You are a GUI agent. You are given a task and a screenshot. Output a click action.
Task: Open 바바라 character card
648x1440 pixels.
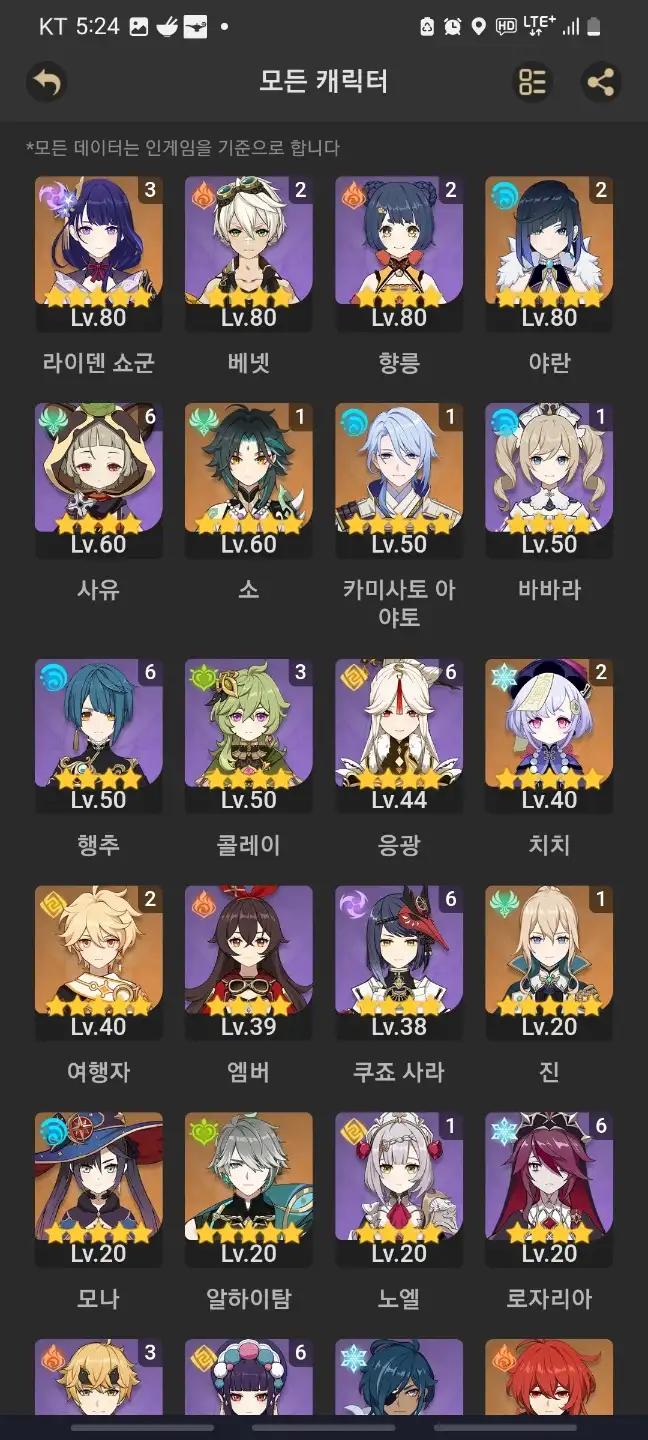[x=548, y=480]
